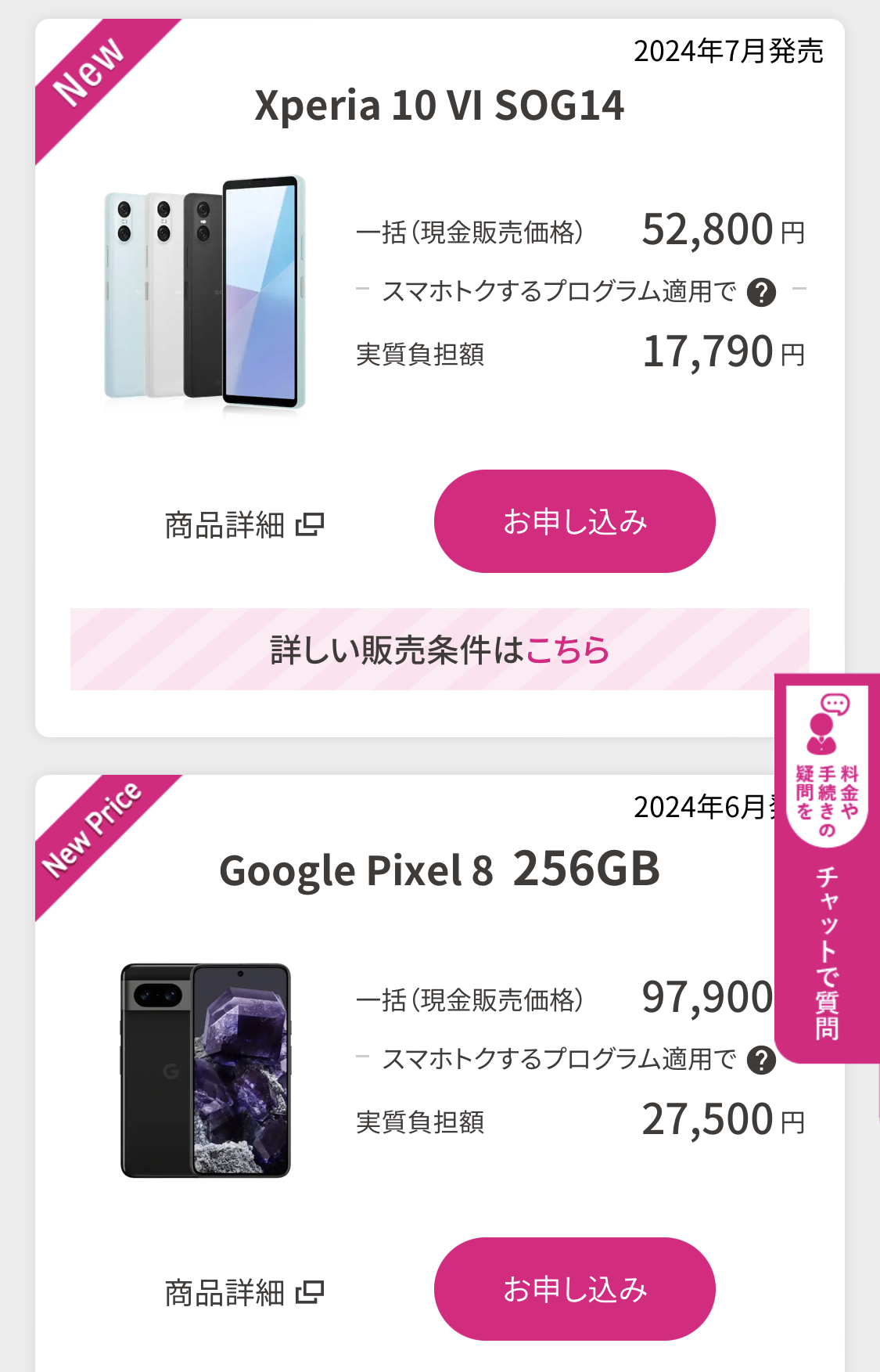Open help icon for Pixel 8 スマホトクするプログラム
The height and width of the screenshot is (1372, 880).
pos(761,1061)
